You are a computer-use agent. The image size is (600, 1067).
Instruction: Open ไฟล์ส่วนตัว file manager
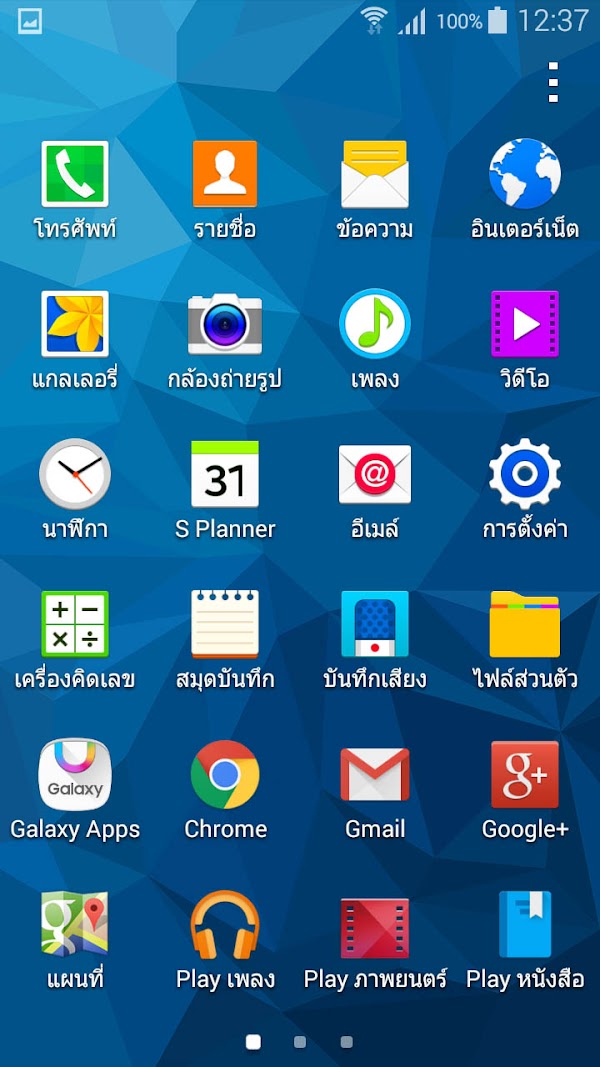click(x=525, y=624)
